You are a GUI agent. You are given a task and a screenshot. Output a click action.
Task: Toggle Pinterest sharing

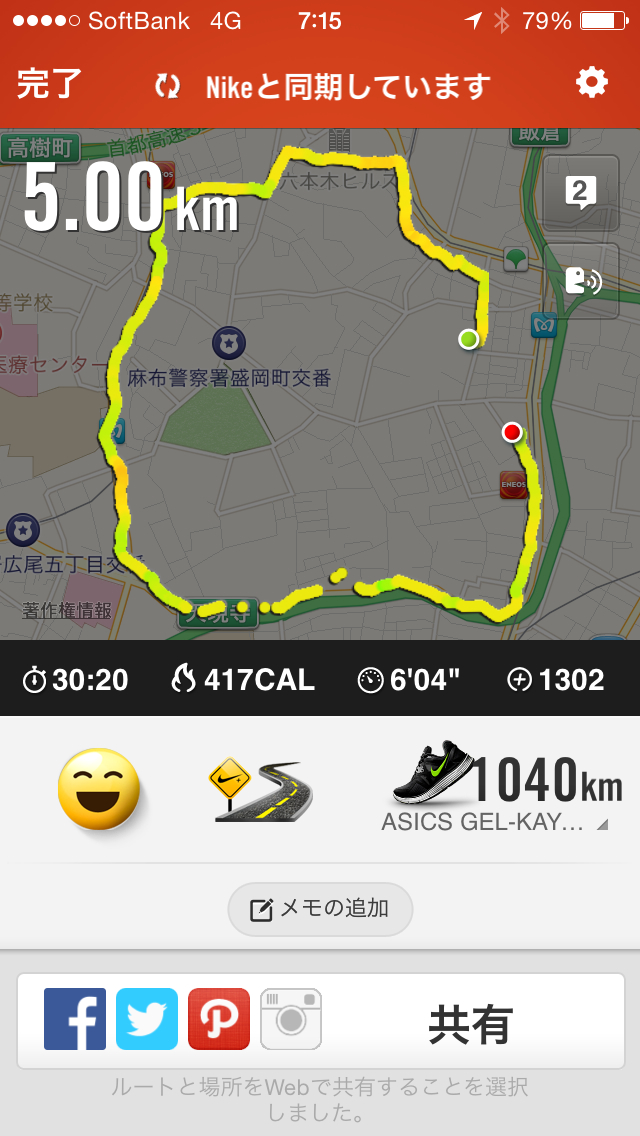[219, 1019]
